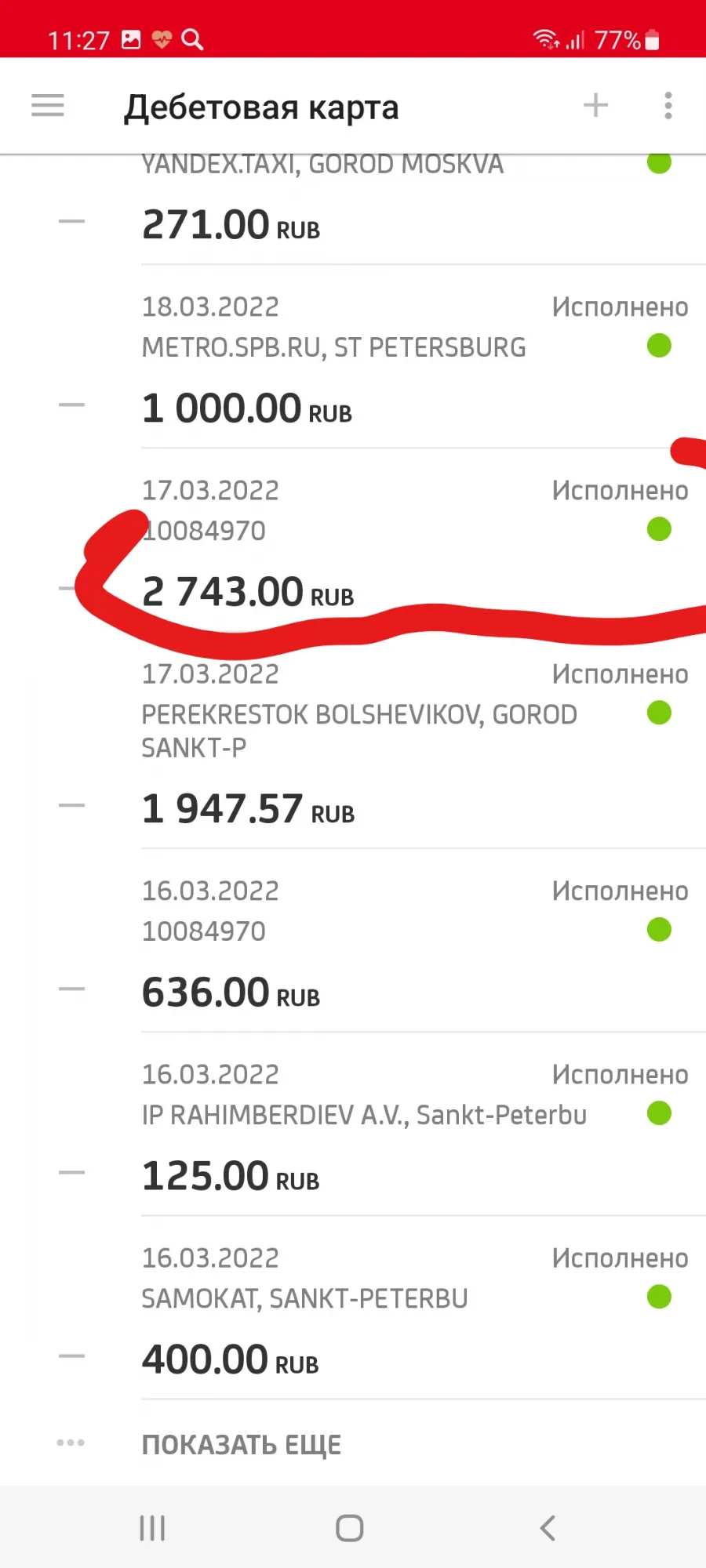Screen dimensions: 706x1568
Task: Open the PEREKRESTOK BOLSHEVIKOV transaction
Action: (353, 740)
